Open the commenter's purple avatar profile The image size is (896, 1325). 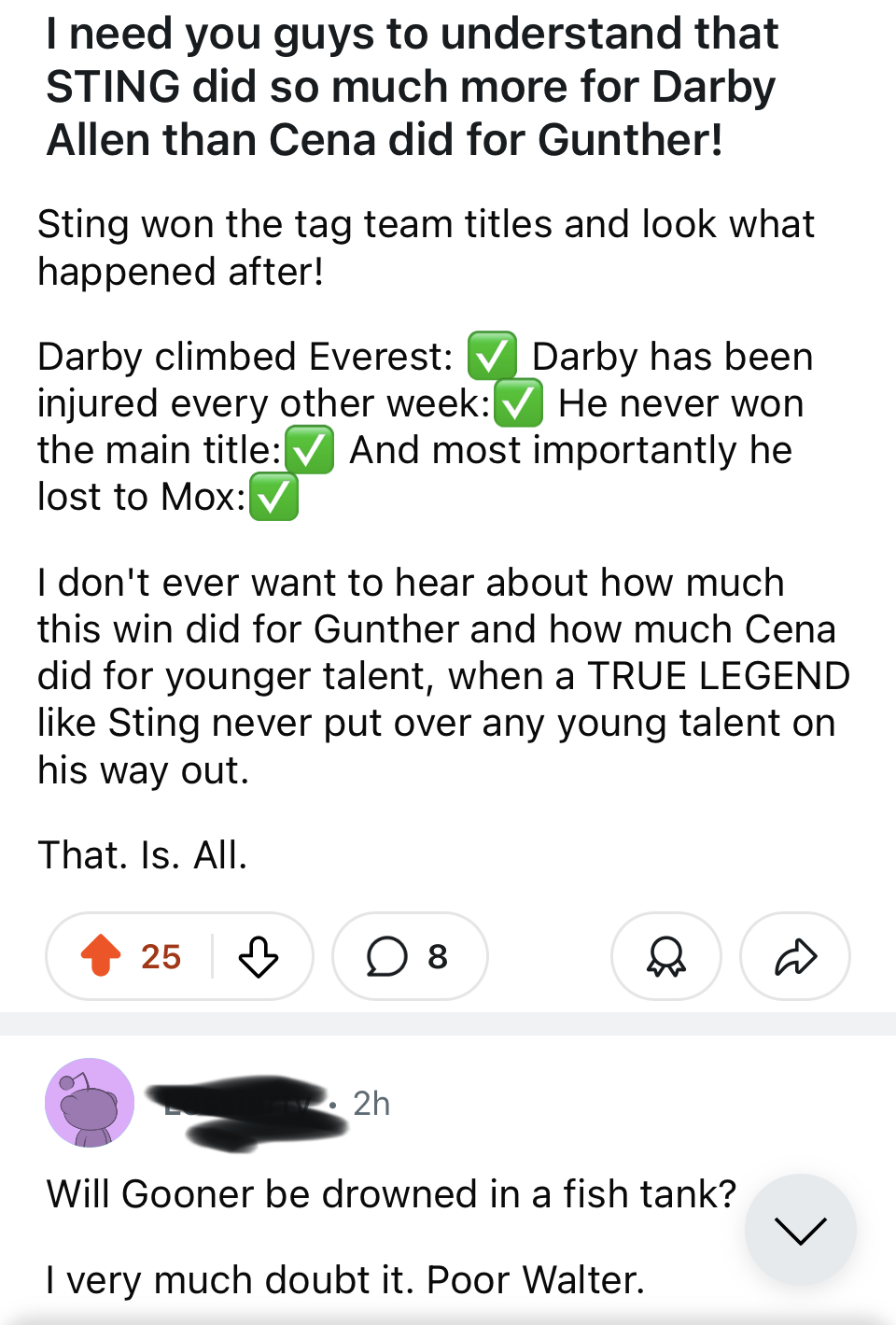(x=90, y=1103)
